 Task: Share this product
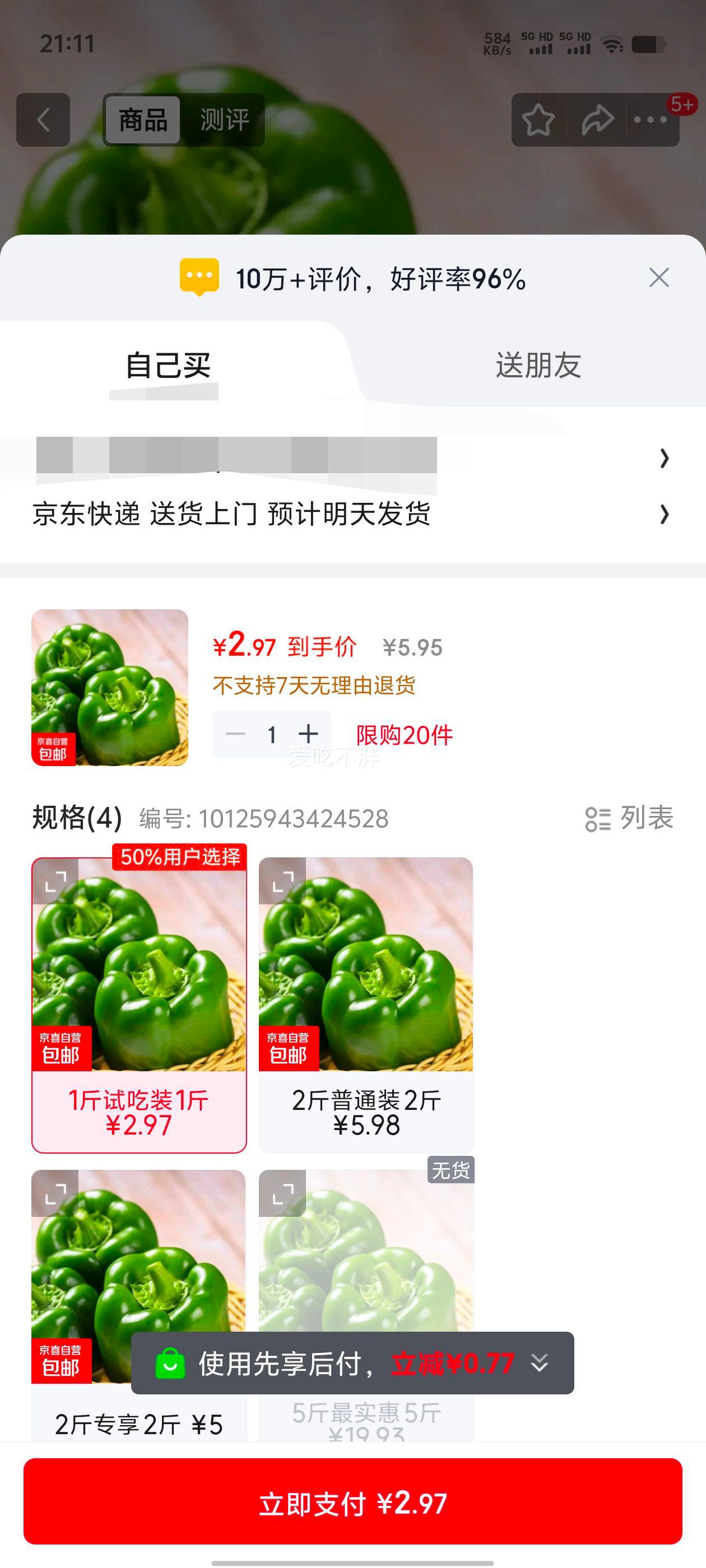point(597,120)
